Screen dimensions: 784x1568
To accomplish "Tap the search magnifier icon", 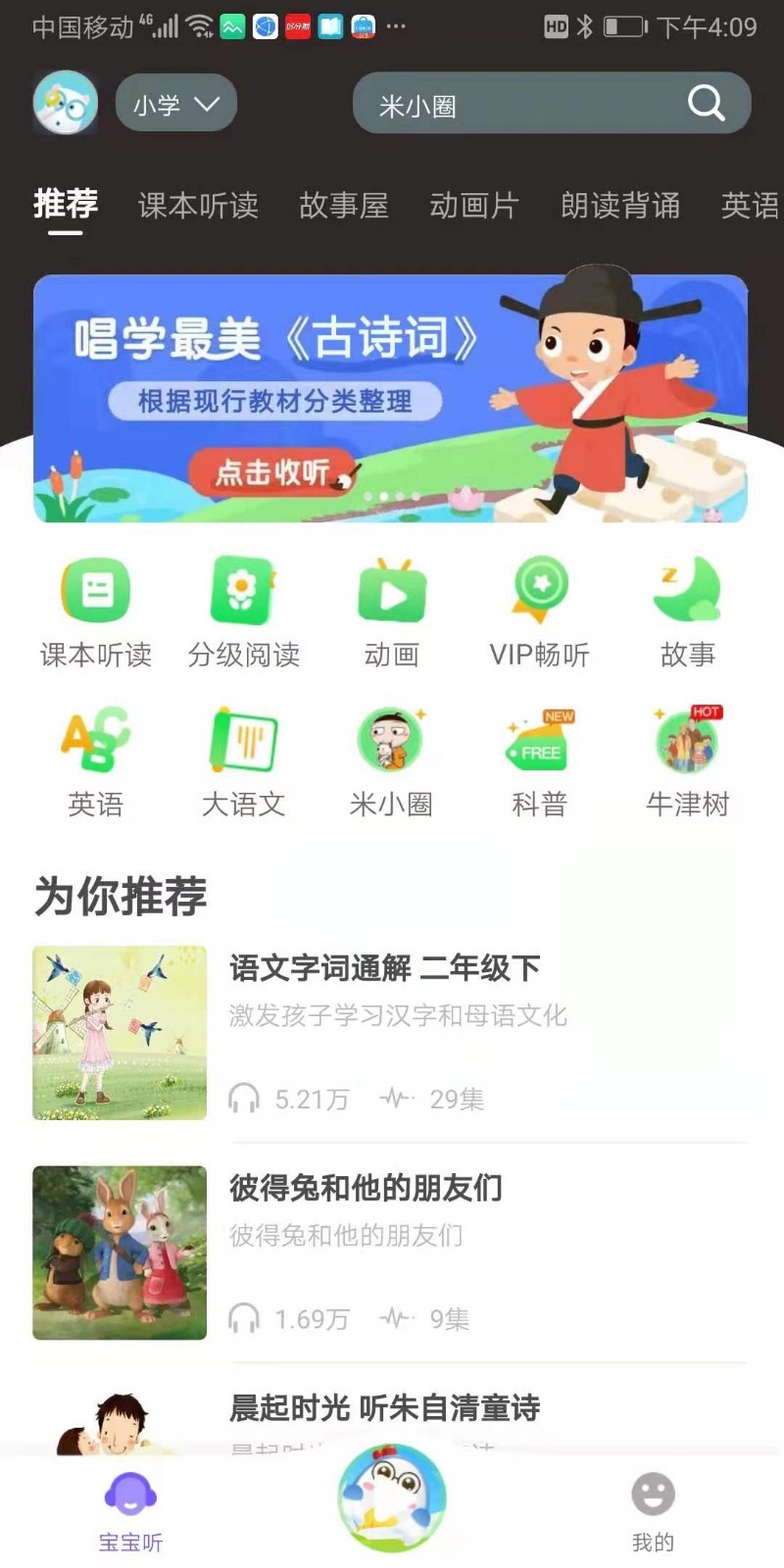I will pyautogui.click(x=706, y=102).
